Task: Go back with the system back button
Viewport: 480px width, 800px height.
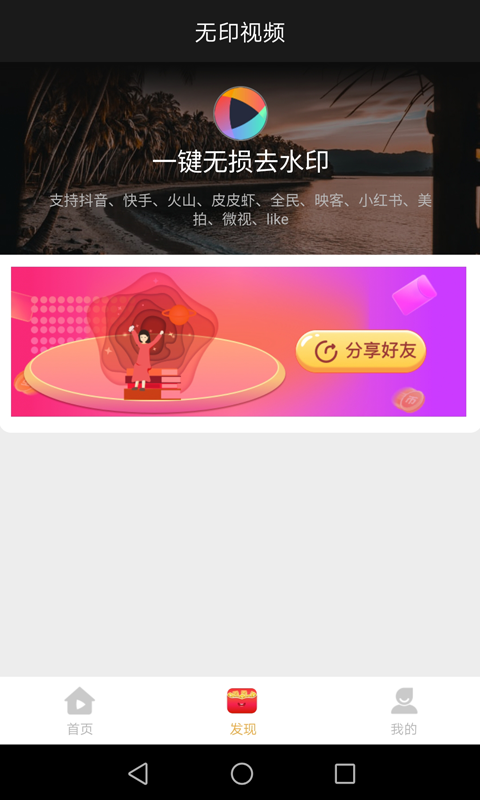Action: 138,773
